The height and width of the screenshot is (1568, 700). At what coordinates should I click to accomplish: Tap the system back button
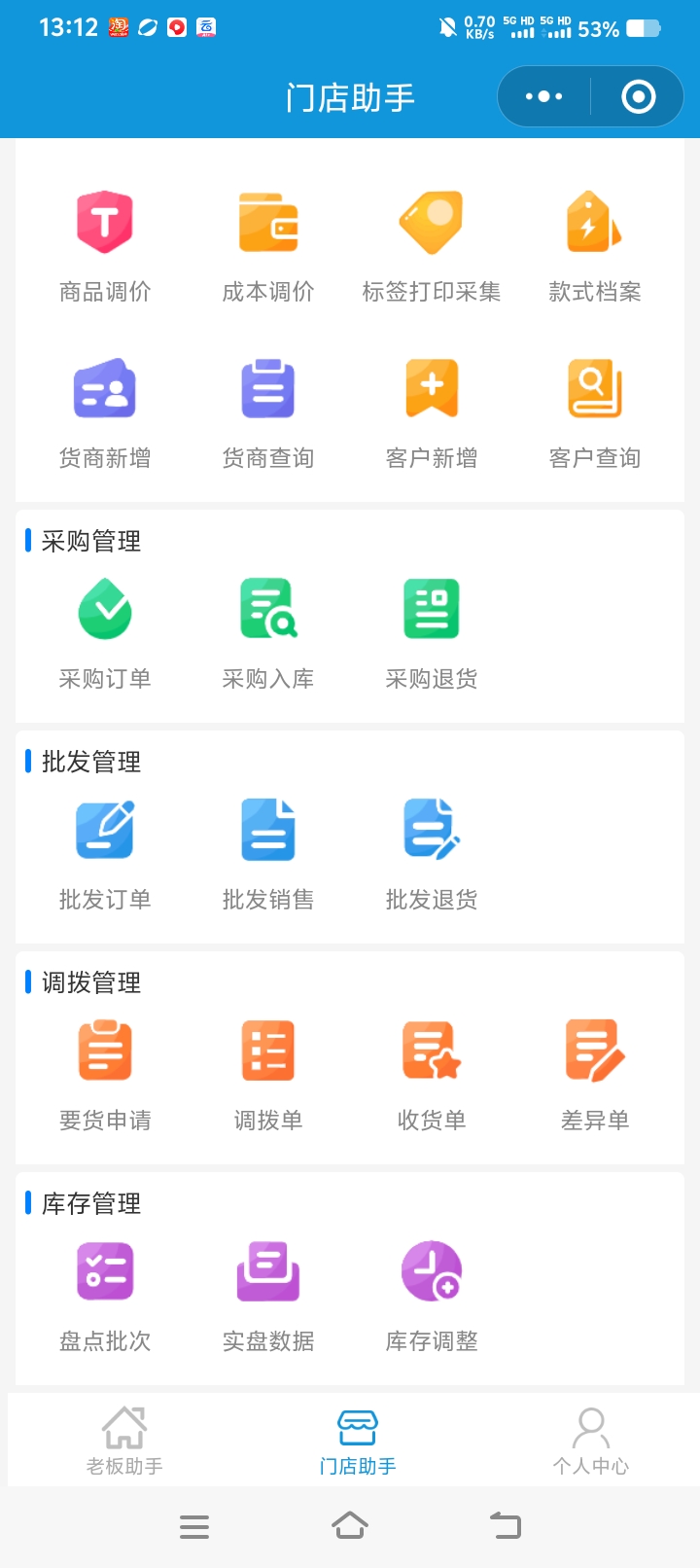coord(506,1525)
